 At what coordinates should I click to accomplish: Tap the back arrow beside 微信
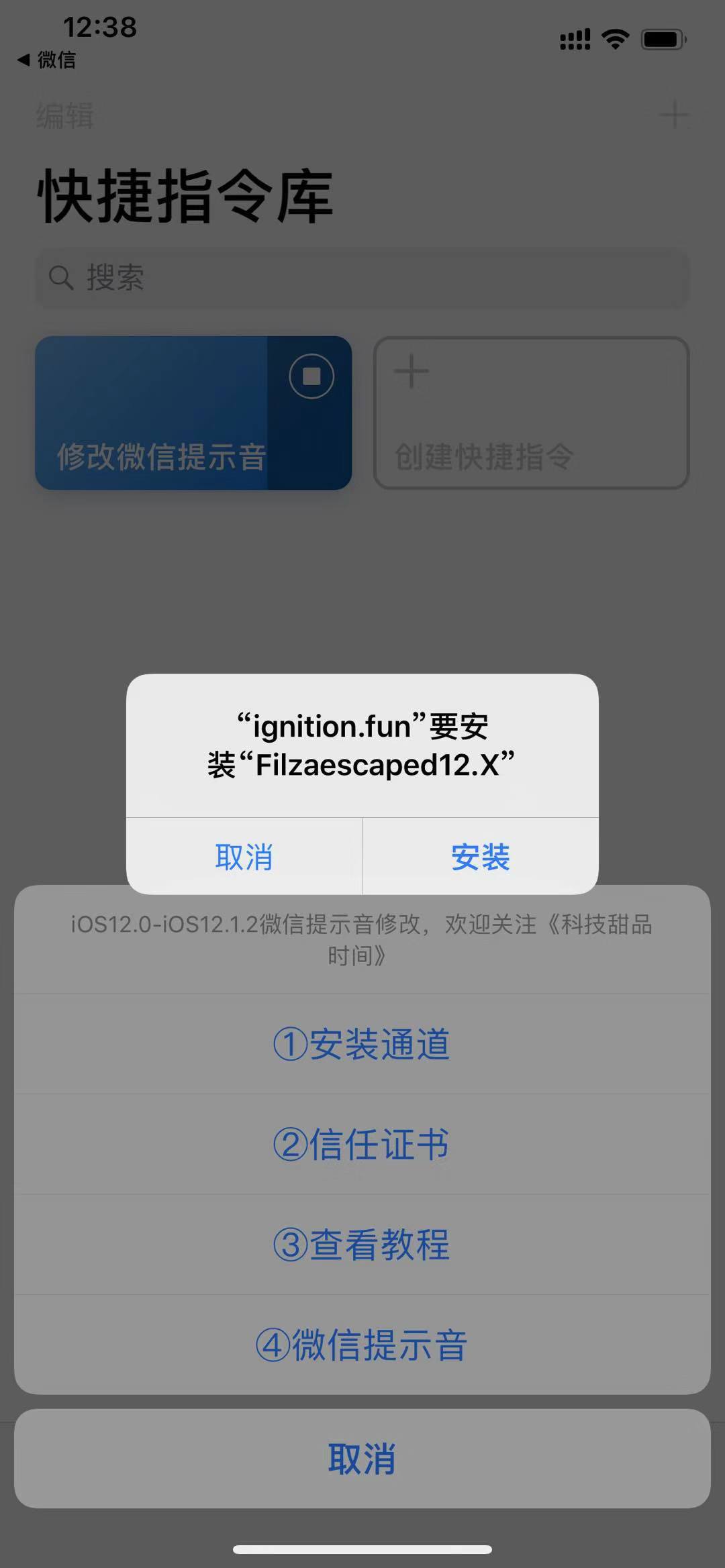click(21, 60)
